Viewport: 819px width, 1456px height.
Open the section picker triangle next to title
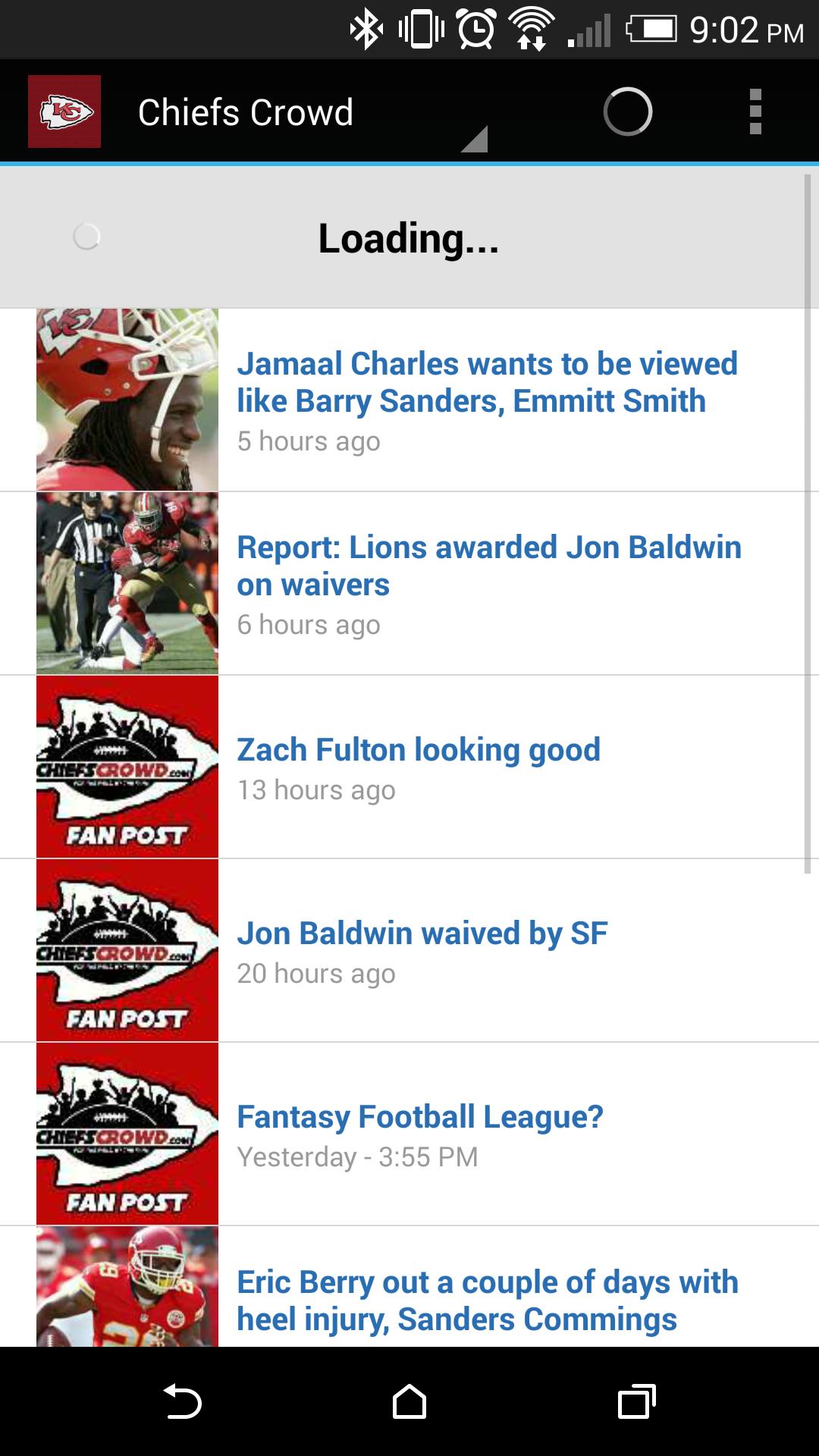click(474, 140)
